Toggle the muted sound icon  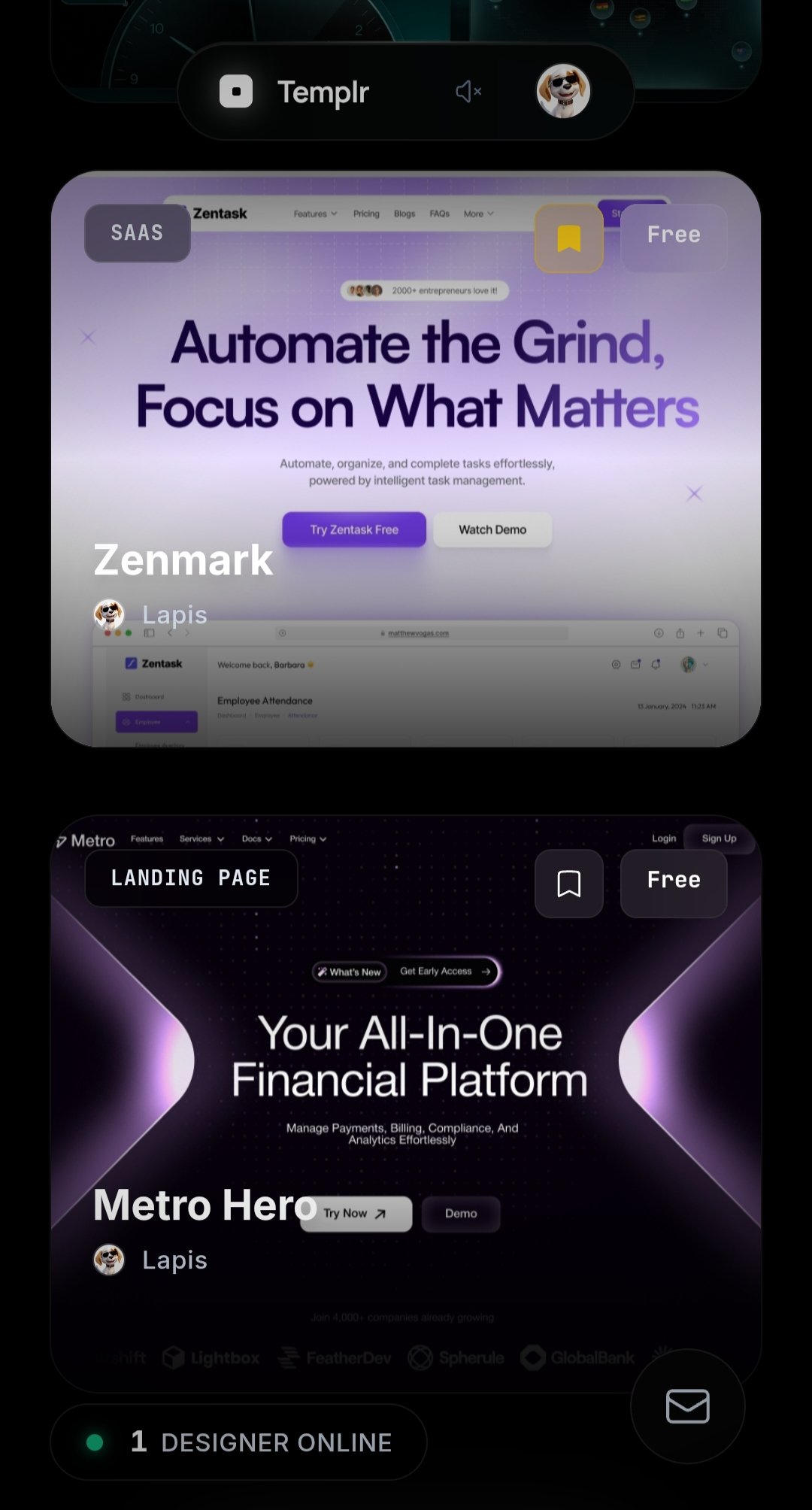(468, 92)
